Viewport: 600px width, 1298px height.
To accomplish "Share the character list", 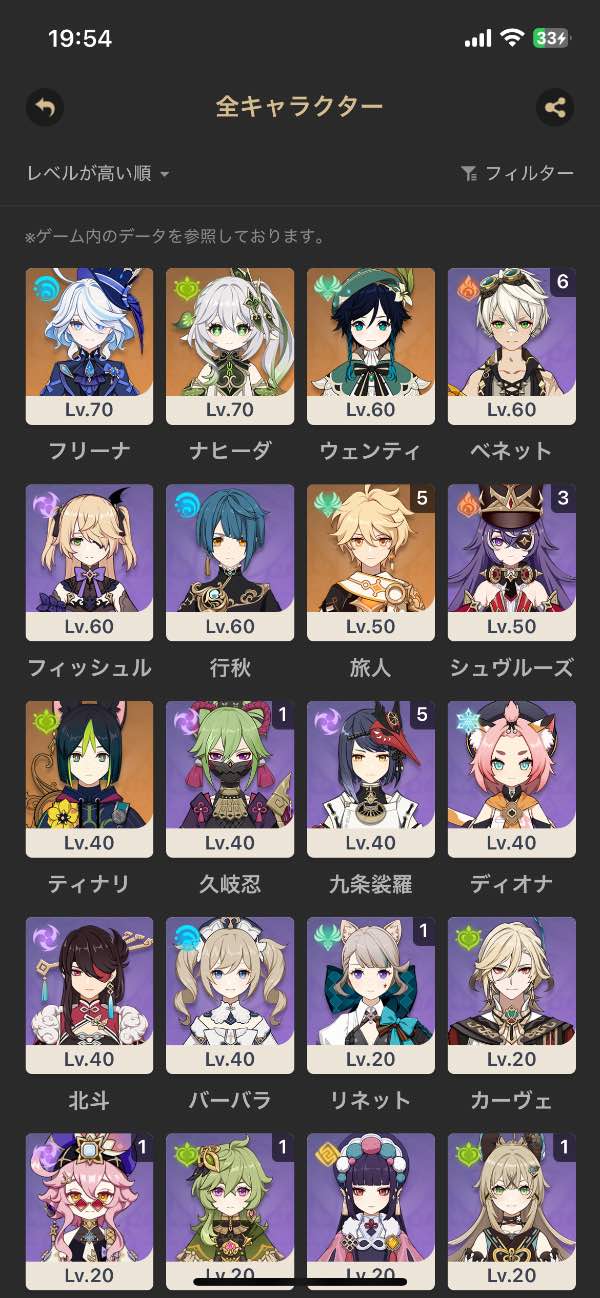I will (x=555, y=107).
